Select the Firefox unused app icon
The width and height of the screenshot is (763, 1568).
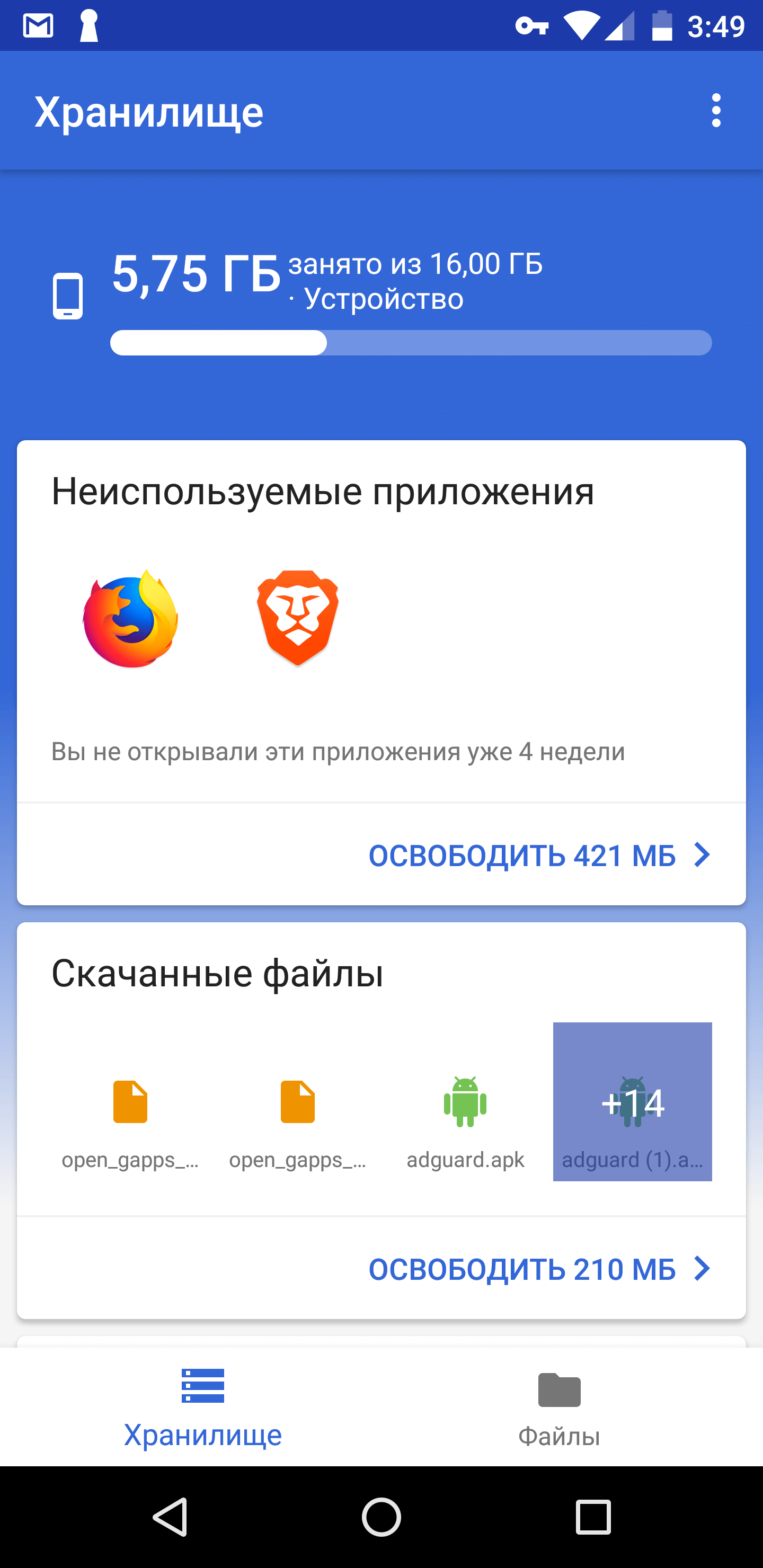pyautogui.click(x=130, y=619)
